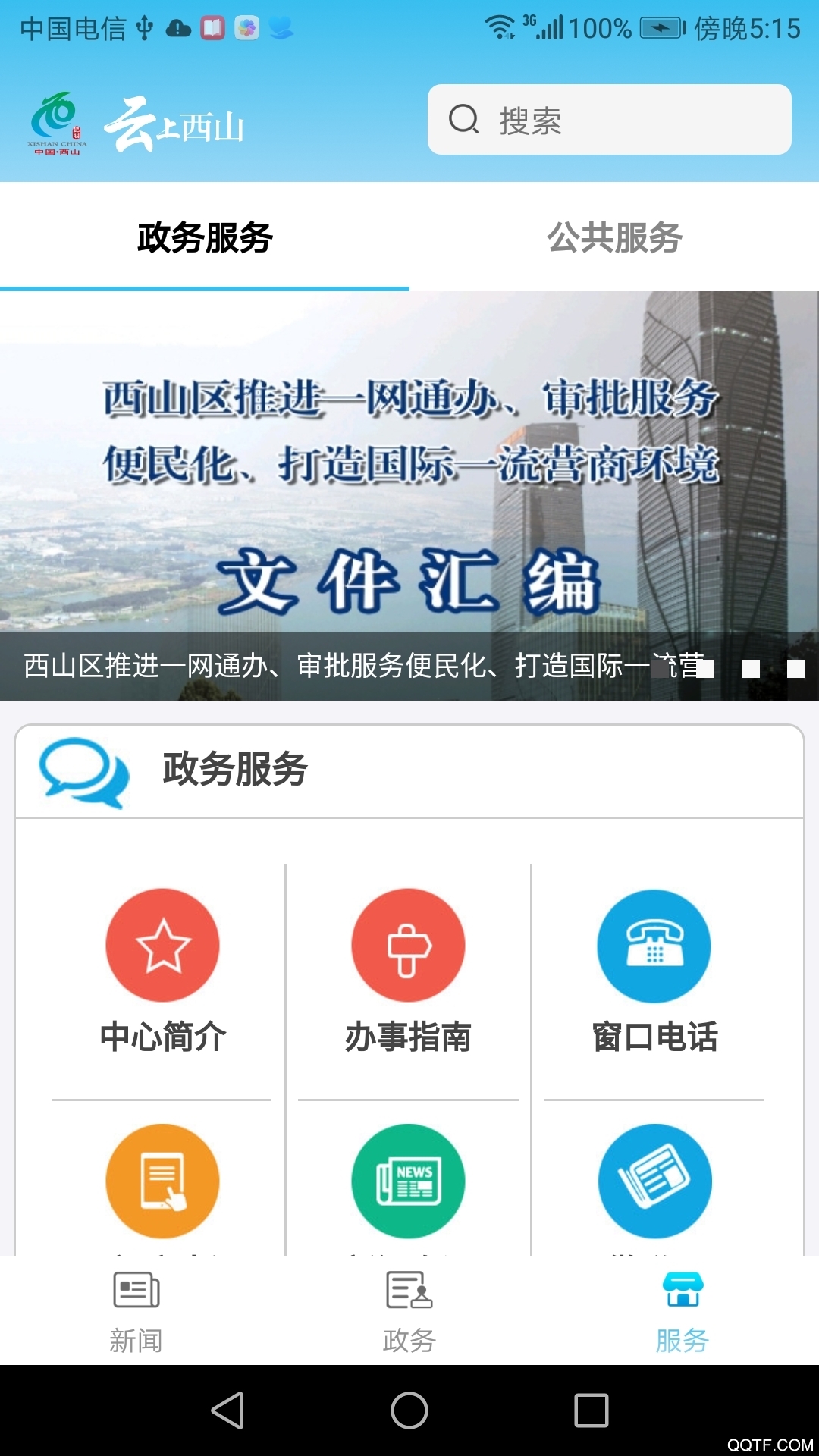Open the 办事指南 service icon

(408, 946)
